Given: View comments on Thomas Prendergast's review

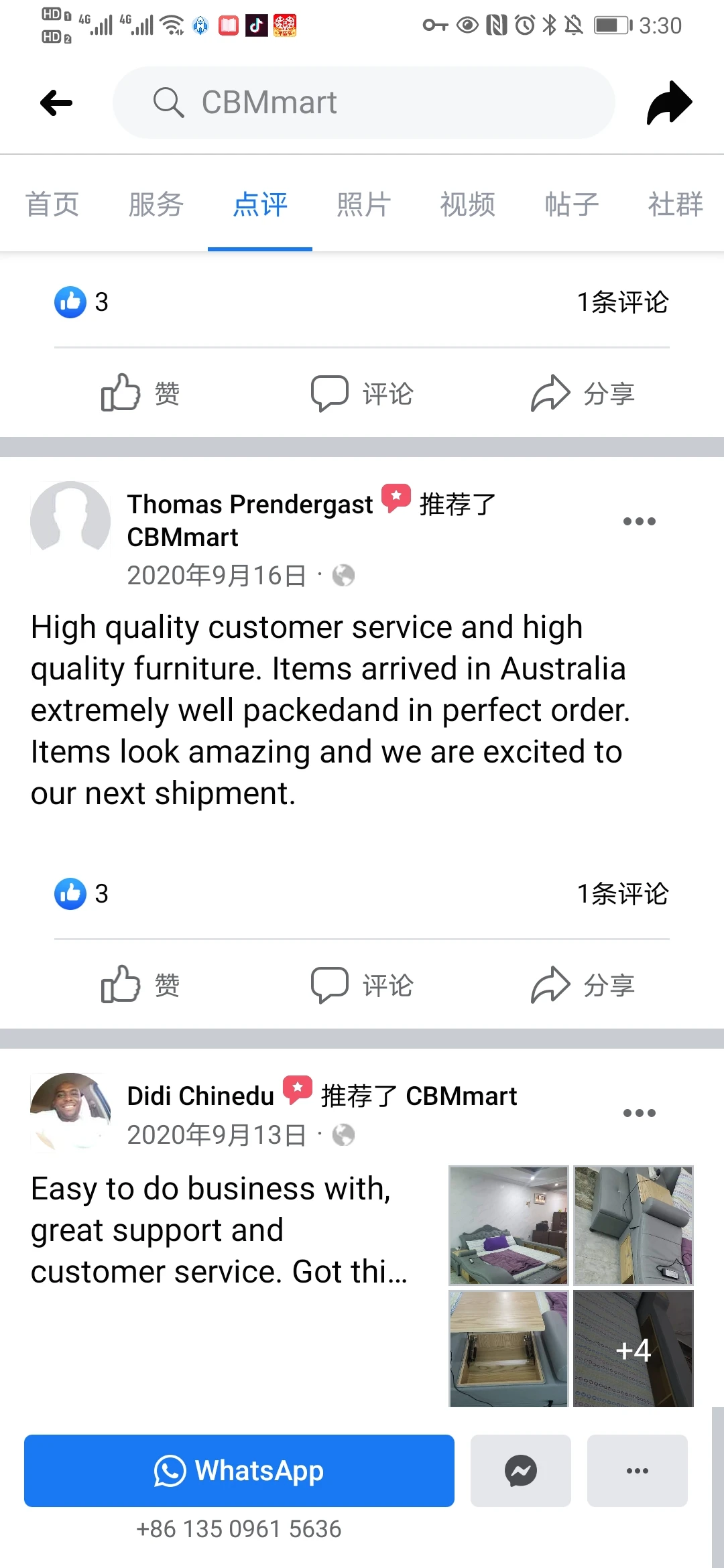Looking at the screenshot, I should [x=623, y=894].
